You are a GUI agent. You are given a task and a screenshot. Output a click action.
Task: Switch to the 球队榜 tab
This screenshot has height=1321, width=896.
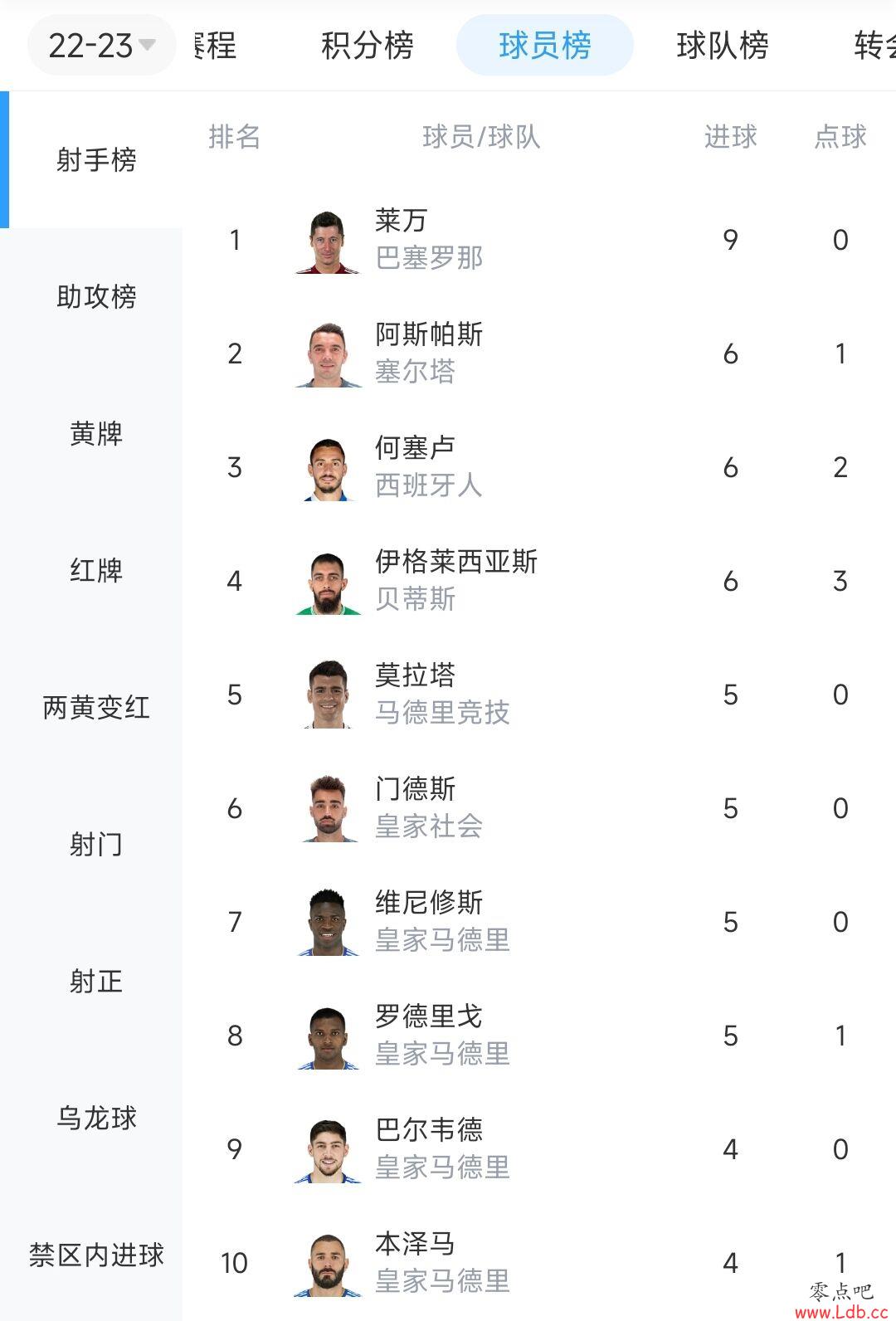722,46
